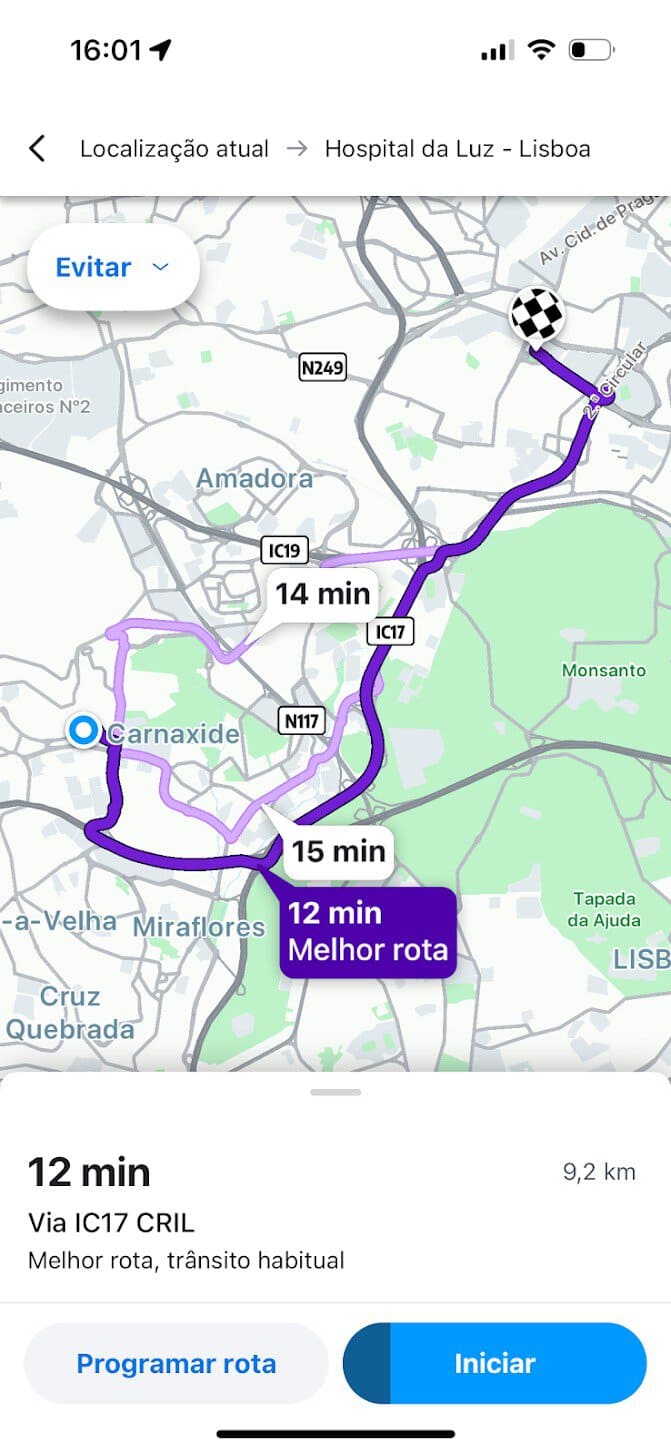This screenshot has height=1452, width=671.
Task: Tap the 12 min Melhor rota label
Action: coord(367,931)
